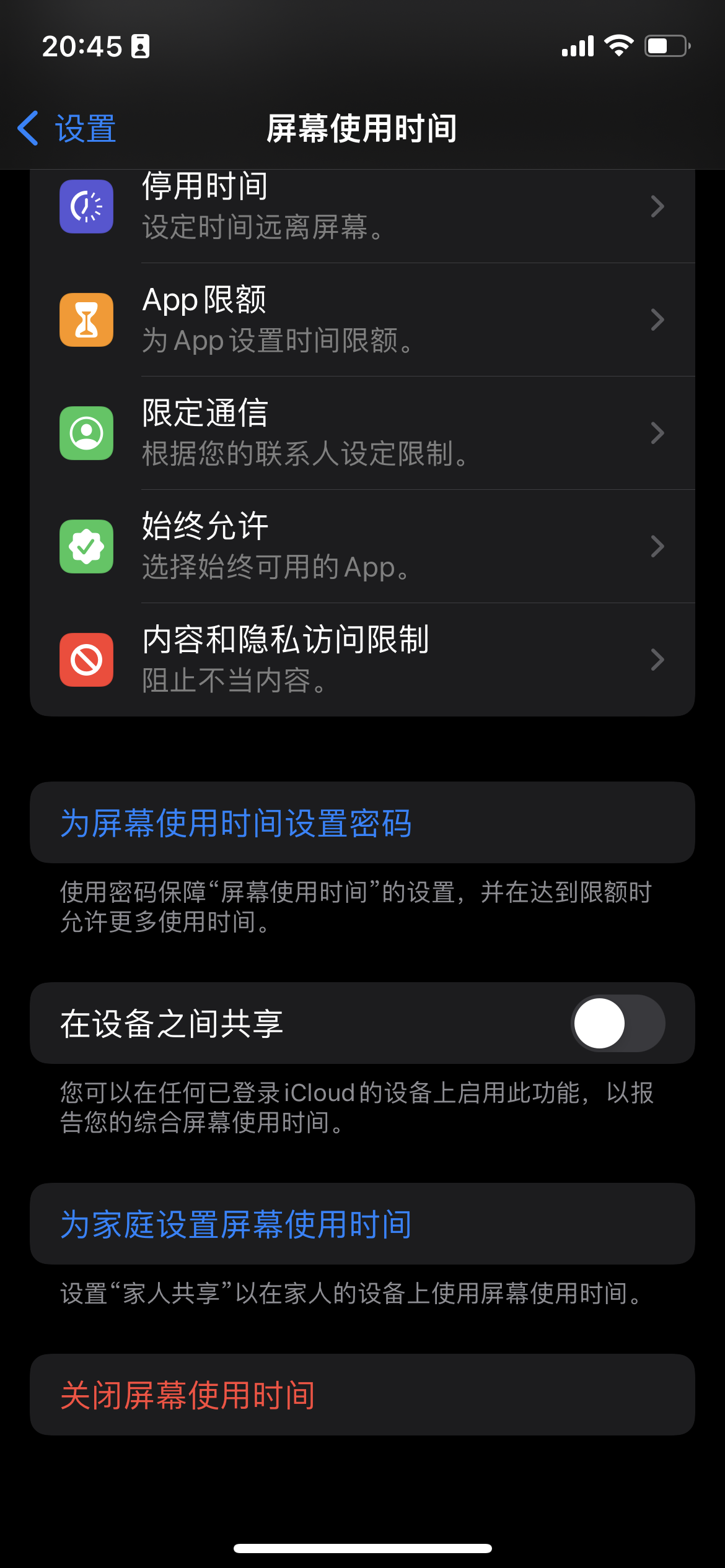Select 为家庭设置屏幕使用时间
Image resolution: width=725 pixels, height=1568 pixels.
click(x=362, y=1224)
